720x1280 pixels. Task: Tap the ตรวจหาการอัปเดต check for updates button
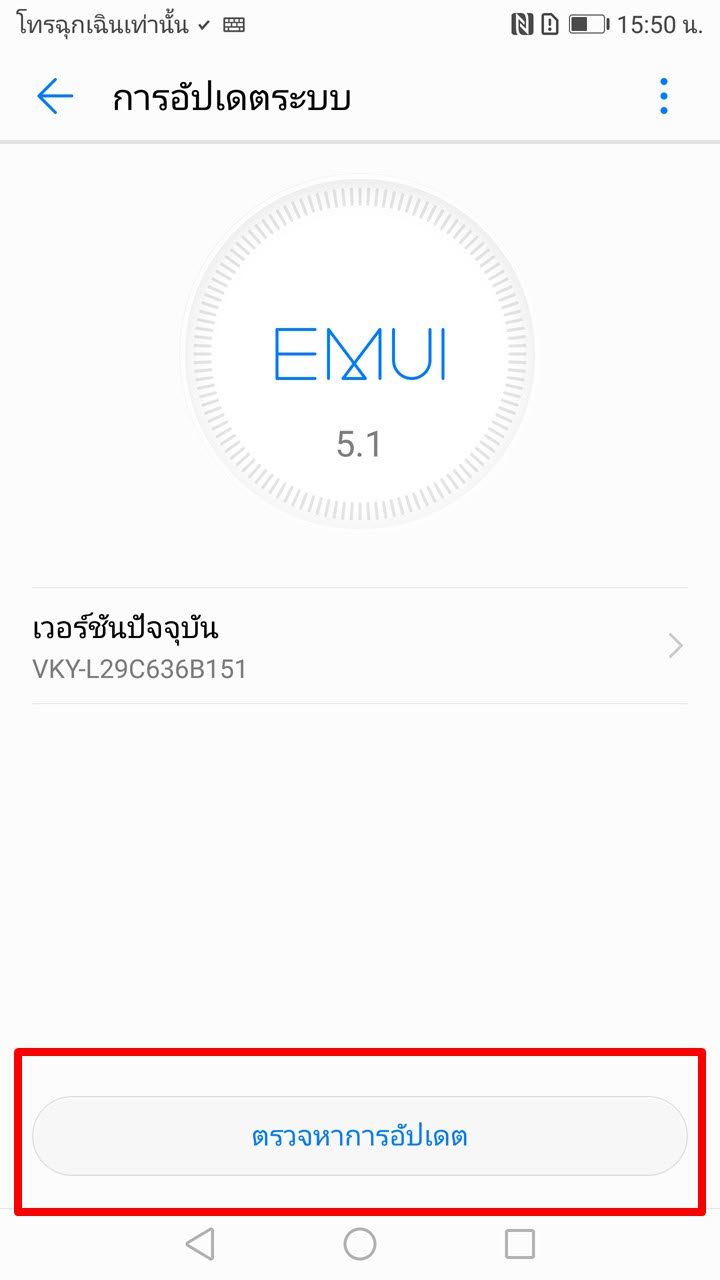(x=360, y=1136)
